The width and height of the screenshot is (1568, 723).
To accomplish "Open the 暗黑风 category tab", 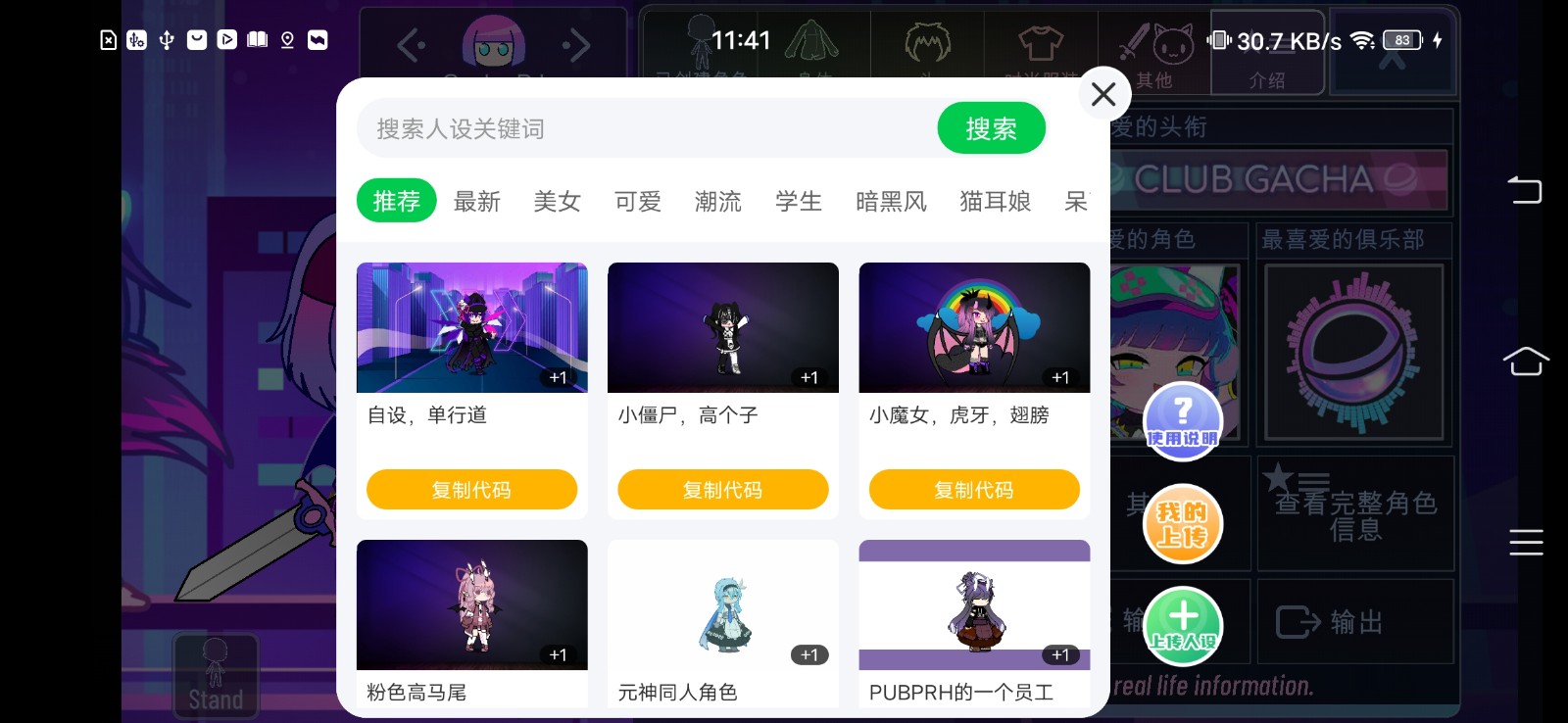I will click(x=891, y=201).
